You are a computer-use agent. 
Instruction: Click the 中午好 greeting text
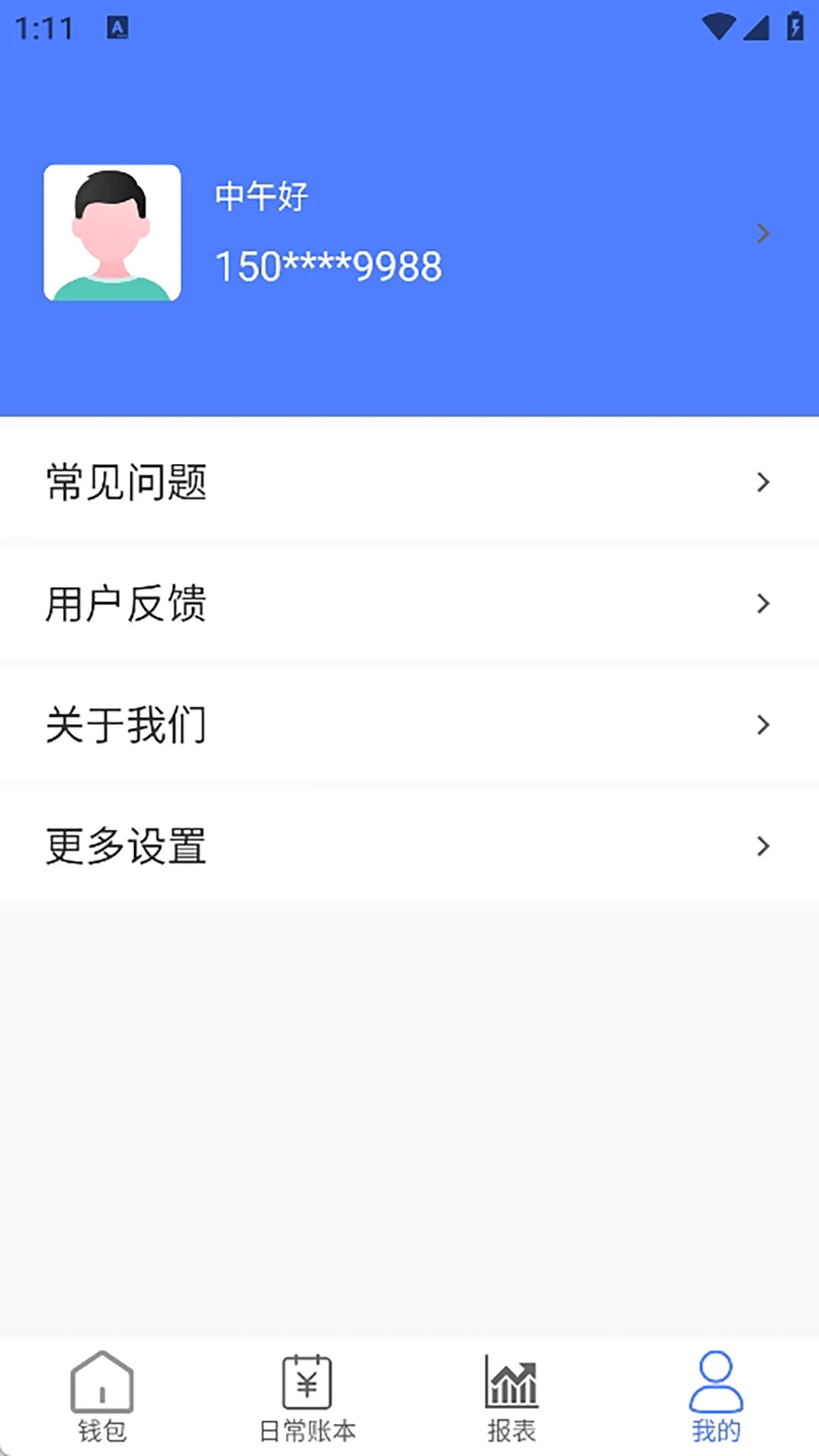tap(259, 198)
